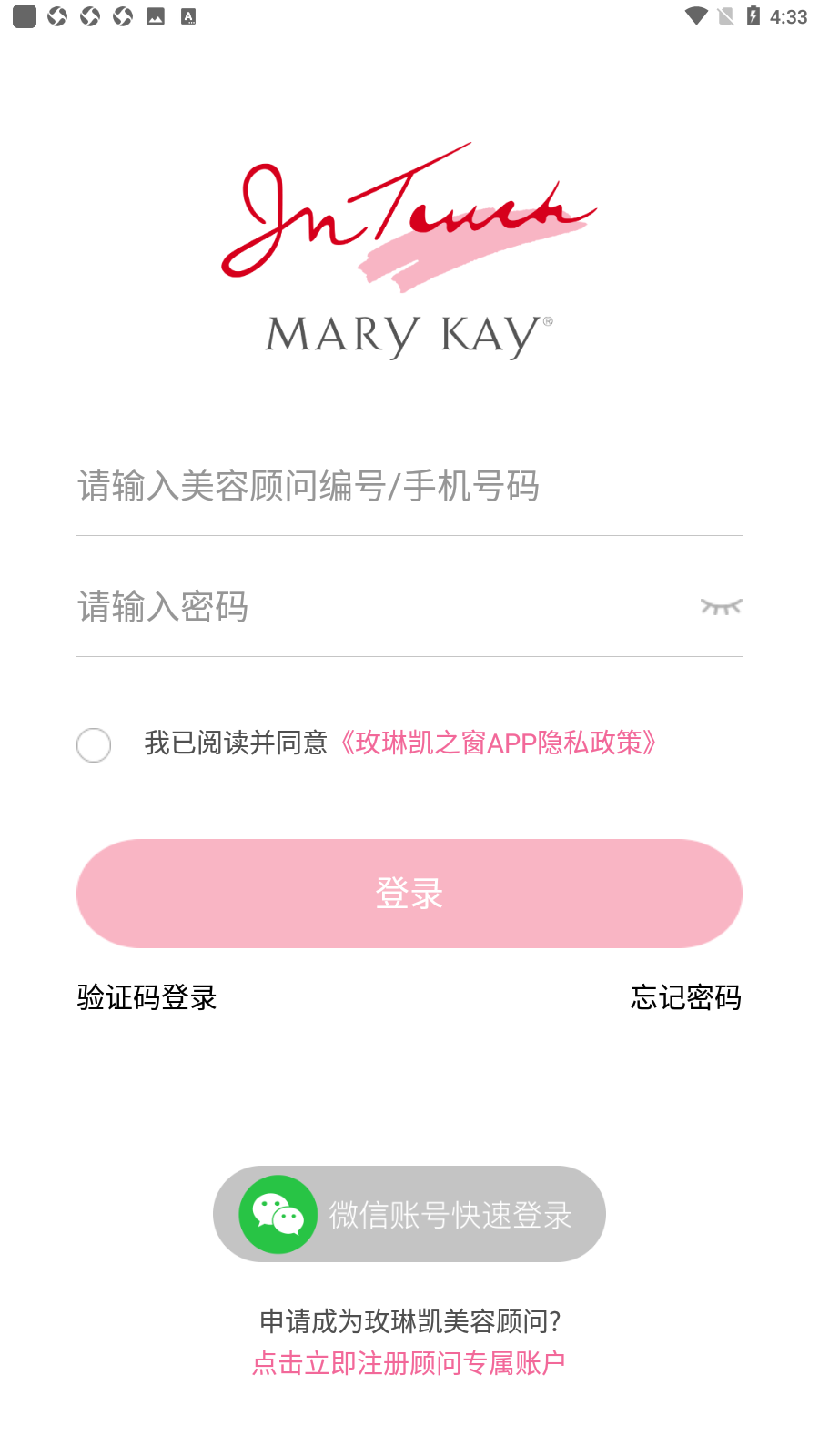Tap the green WeChat icon
Screen dimensions: 819x1456
(x=278, y=1214)
